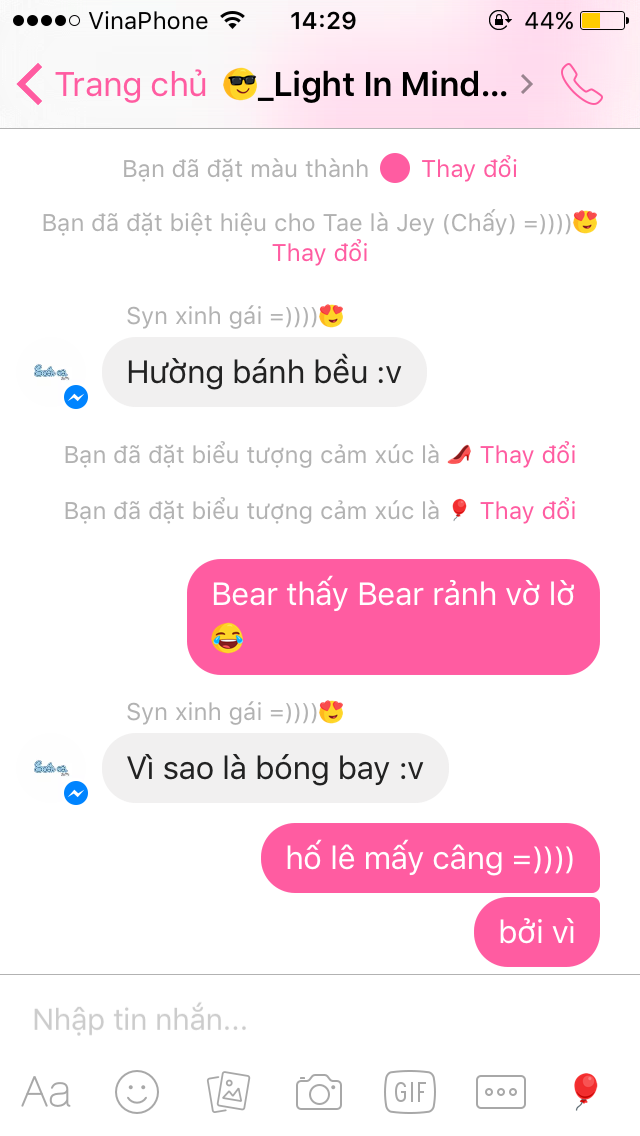Screen dimensions: 640x1136
Task: Open the camera to take a photo
Action: pos(320,1092)
